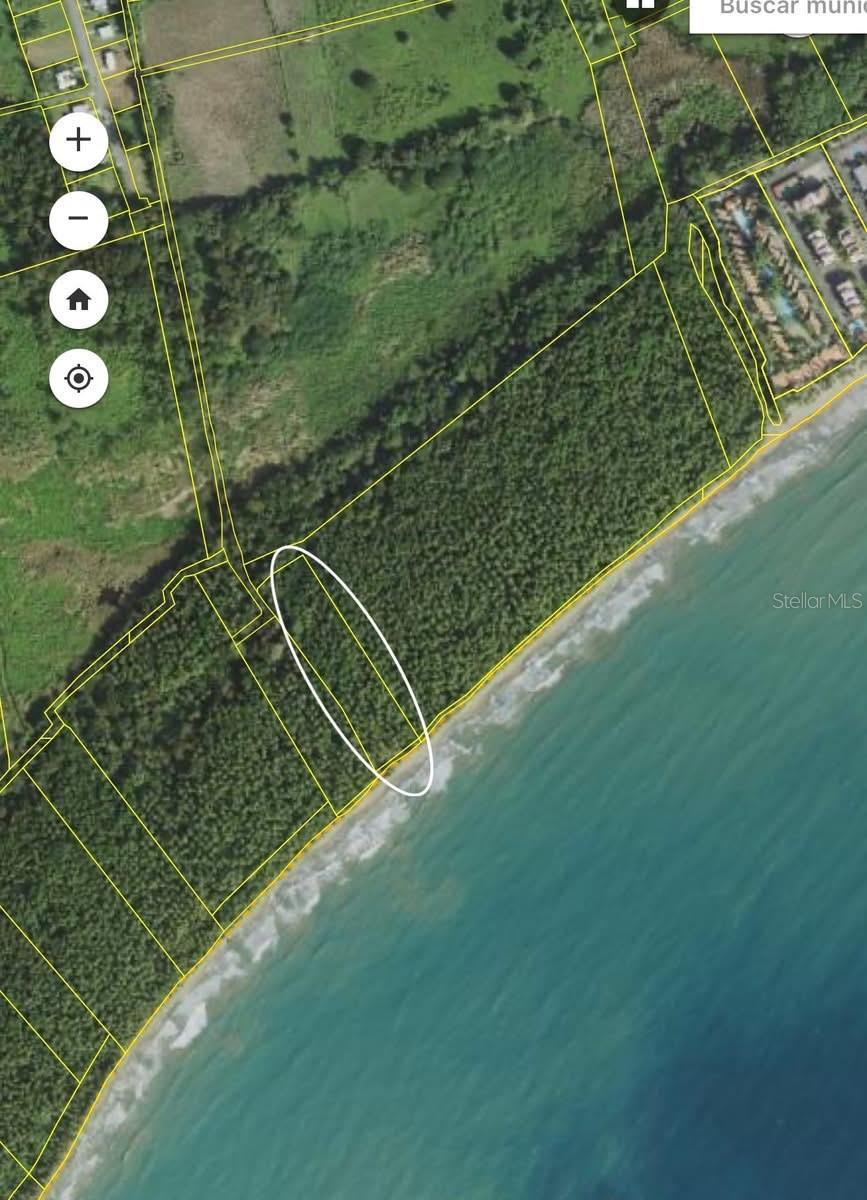Center the map on my location
The width and height of the screenshot is (867, 1200).
[79, 379]
